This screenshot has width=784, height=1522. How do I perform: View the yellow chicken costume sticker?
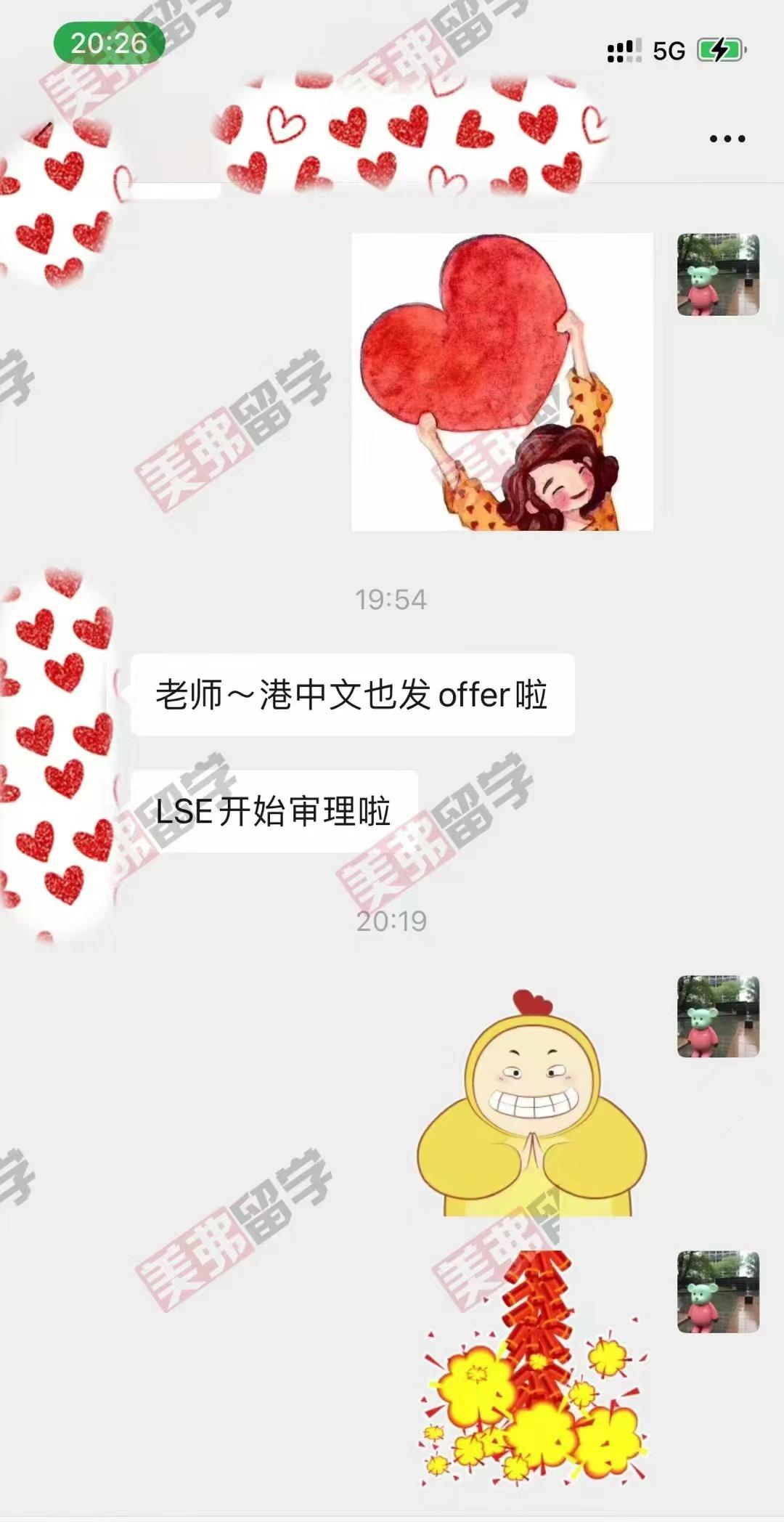pos(531,1105)
